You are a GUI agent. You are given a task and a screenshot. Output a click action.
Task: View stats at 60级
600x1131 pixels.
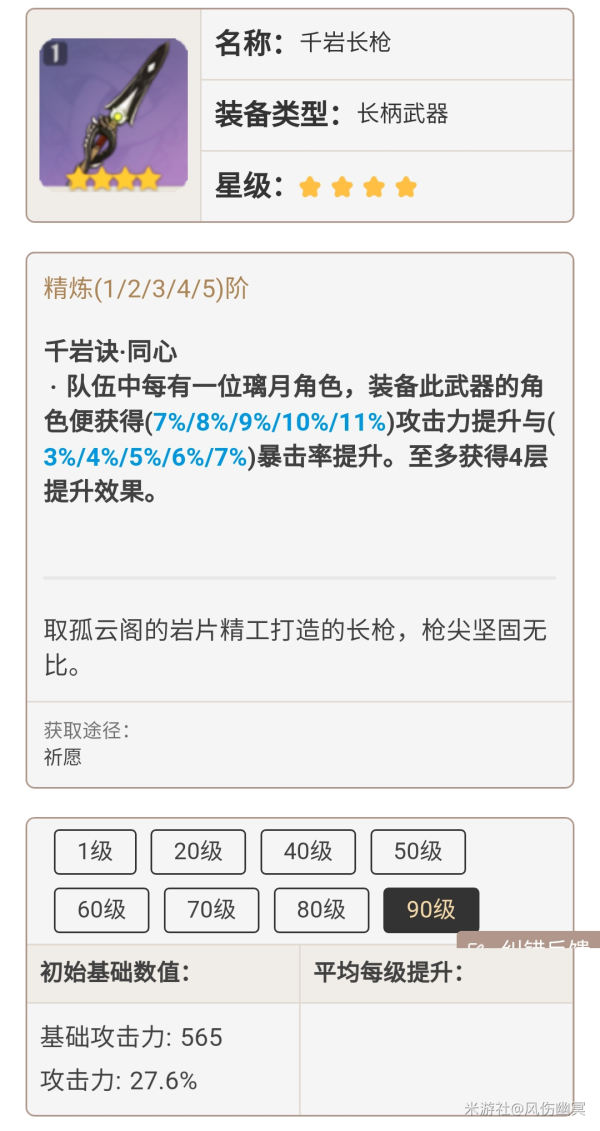(x=102, y=910)
